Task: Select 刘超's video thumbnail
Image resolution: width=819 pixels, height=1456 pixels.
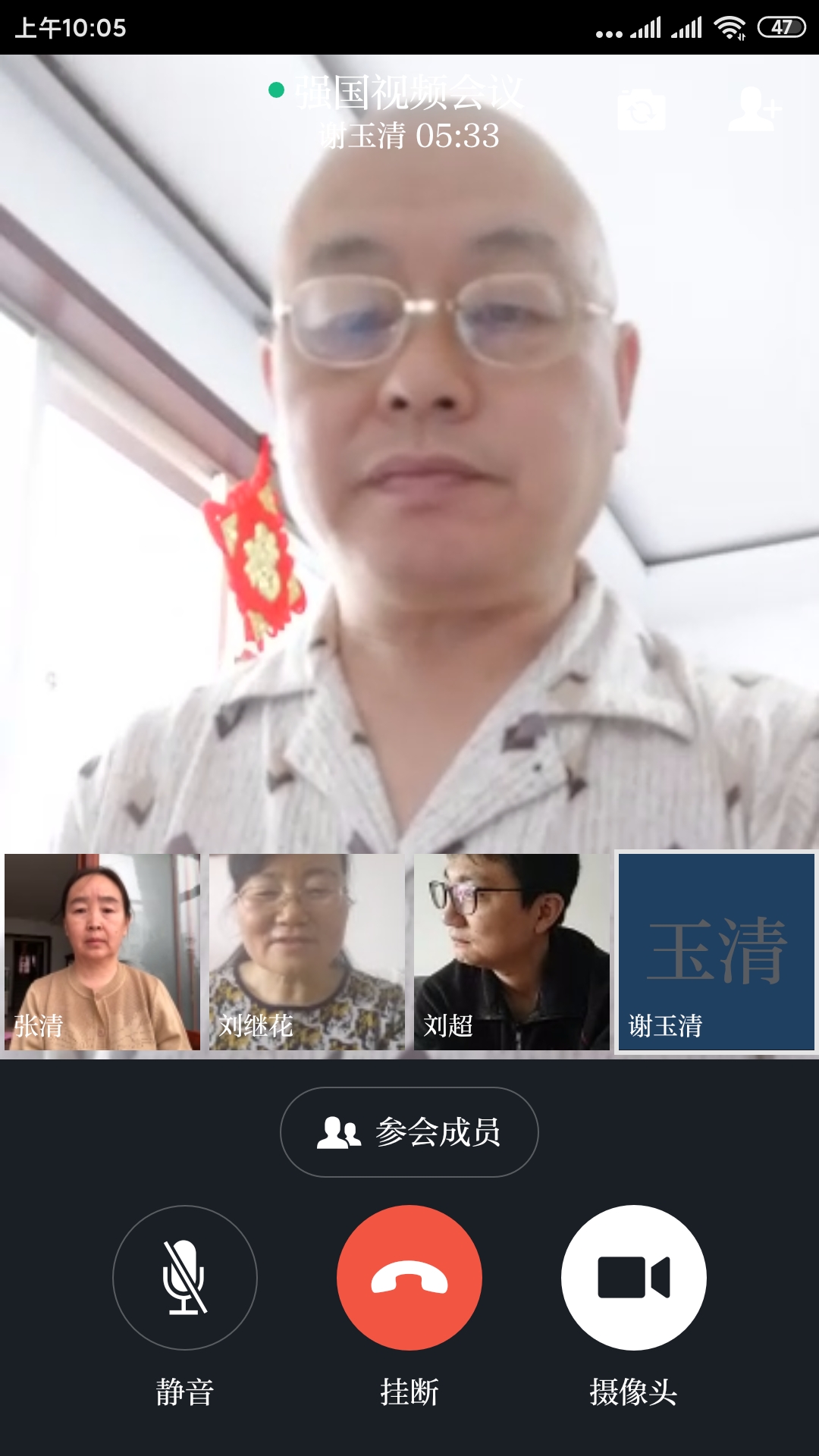Action: click(x=512, y=952)
